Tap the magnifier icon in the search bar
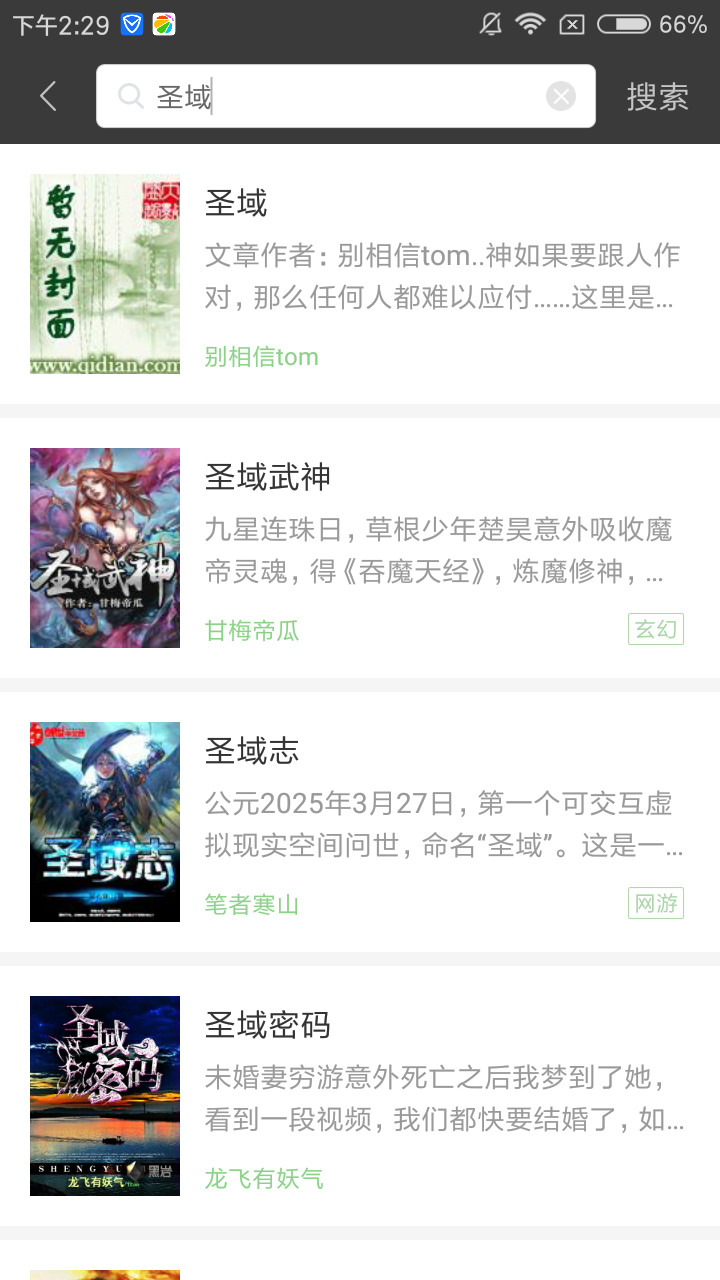This screenshot has width=720, height=1280. coord(131,95)
